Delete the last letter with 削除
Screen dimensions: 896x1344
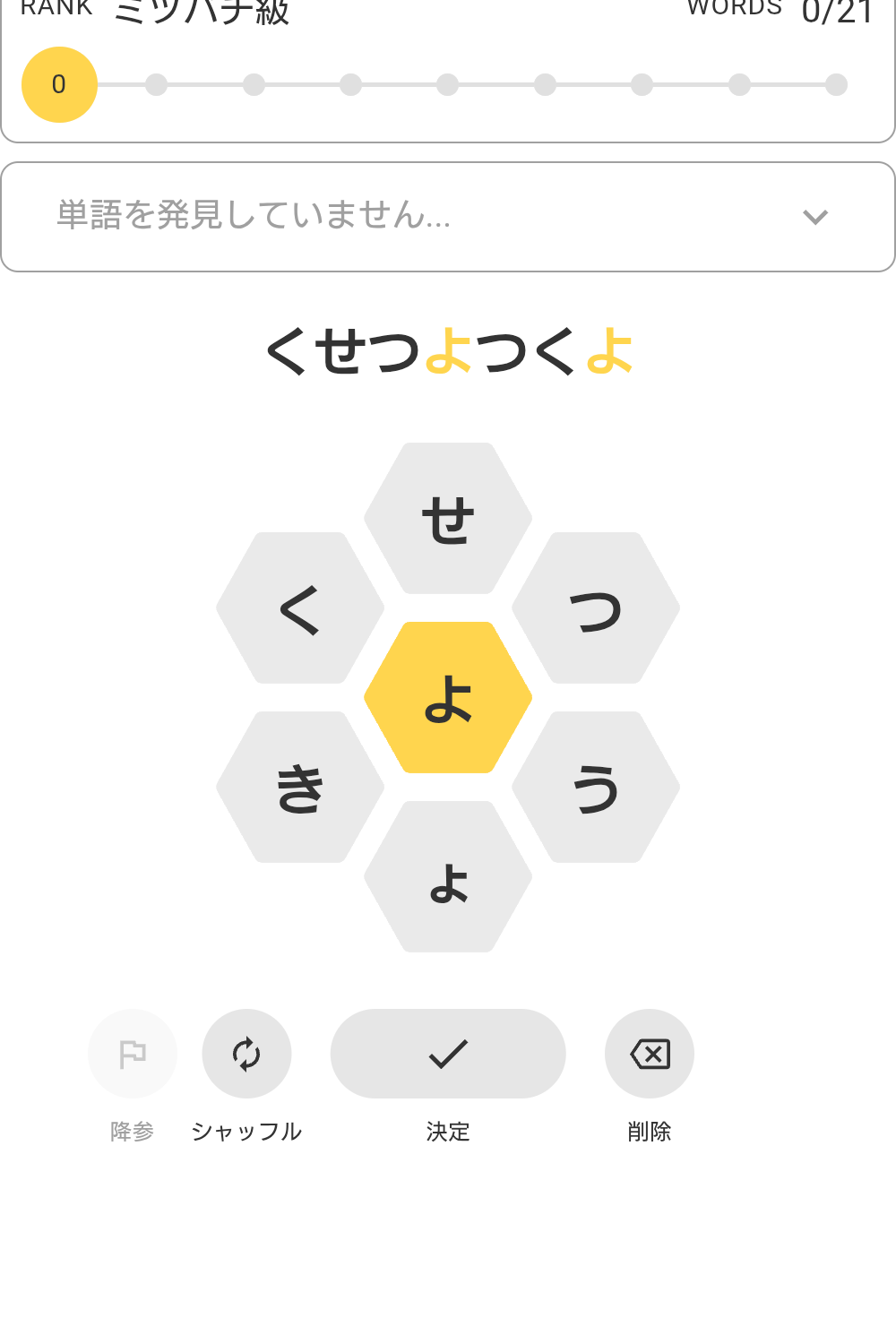click(650, 1054)
